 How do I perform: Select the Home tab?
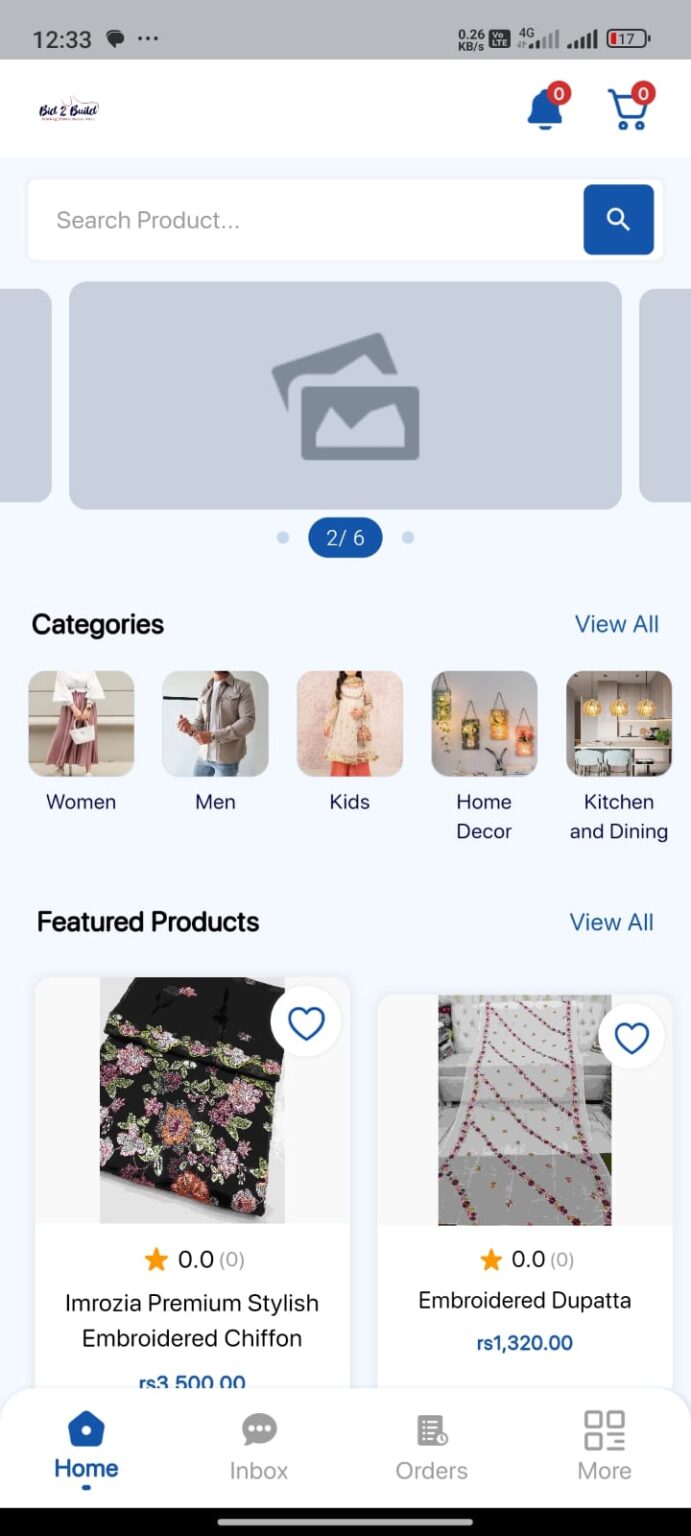(86, 1446)
